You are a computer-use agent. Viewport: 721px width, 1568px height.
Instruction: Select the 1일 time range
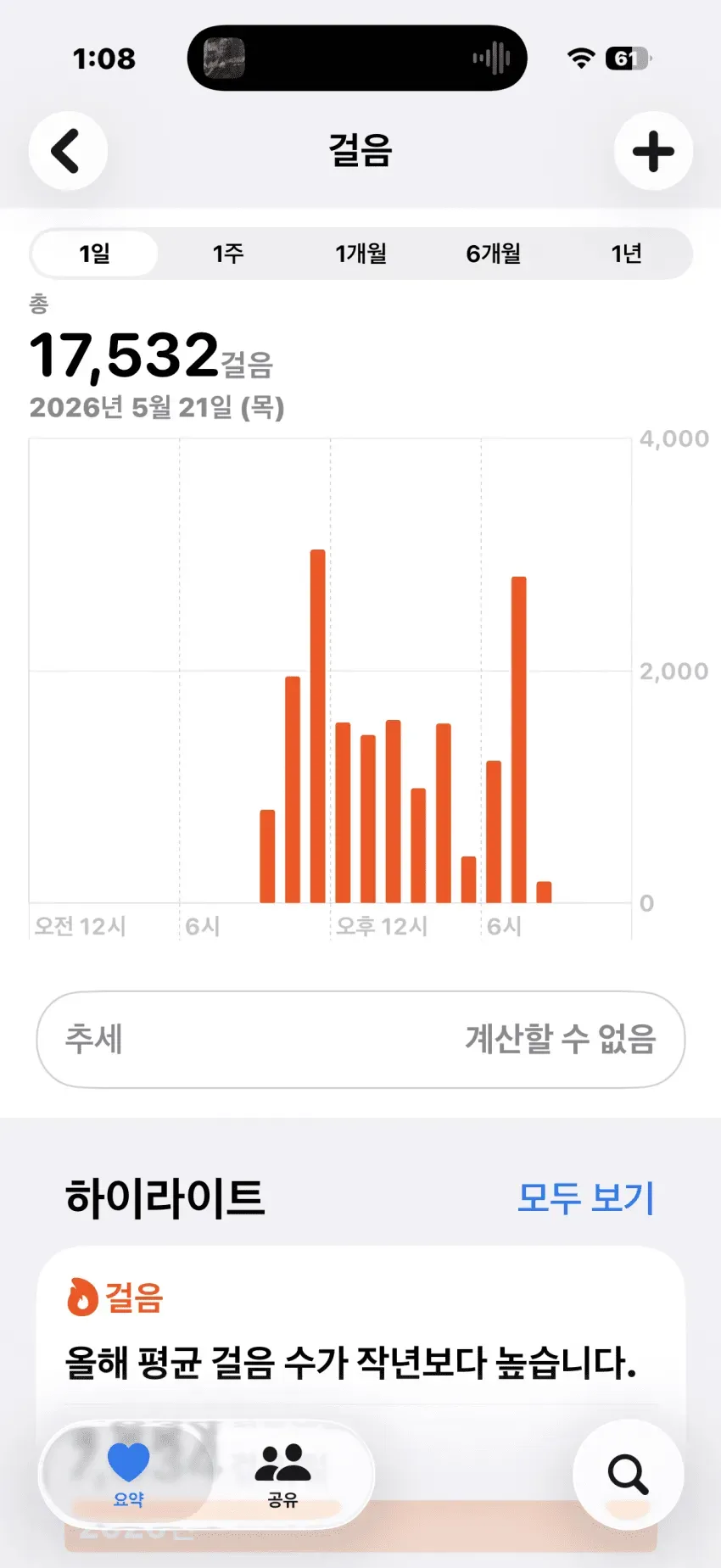[x=95, y=253]
